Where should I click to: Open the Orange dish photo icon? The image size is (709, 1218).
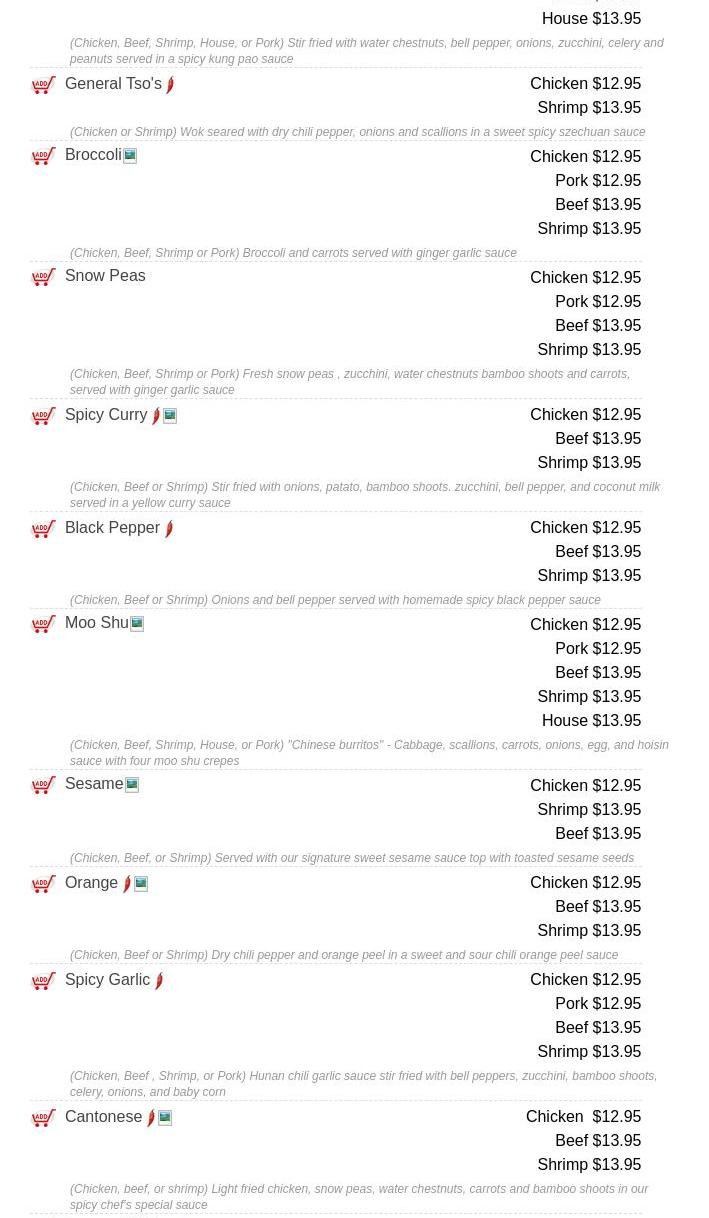coord(141,884)
